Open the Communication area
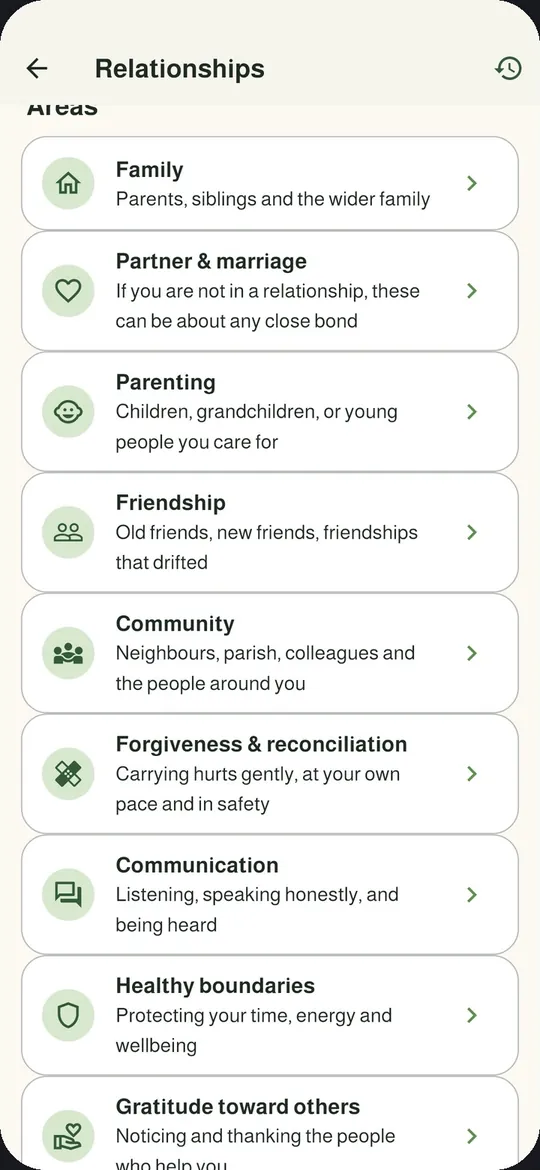This screenshot has height=1170, width=540. tap(270, 895)
